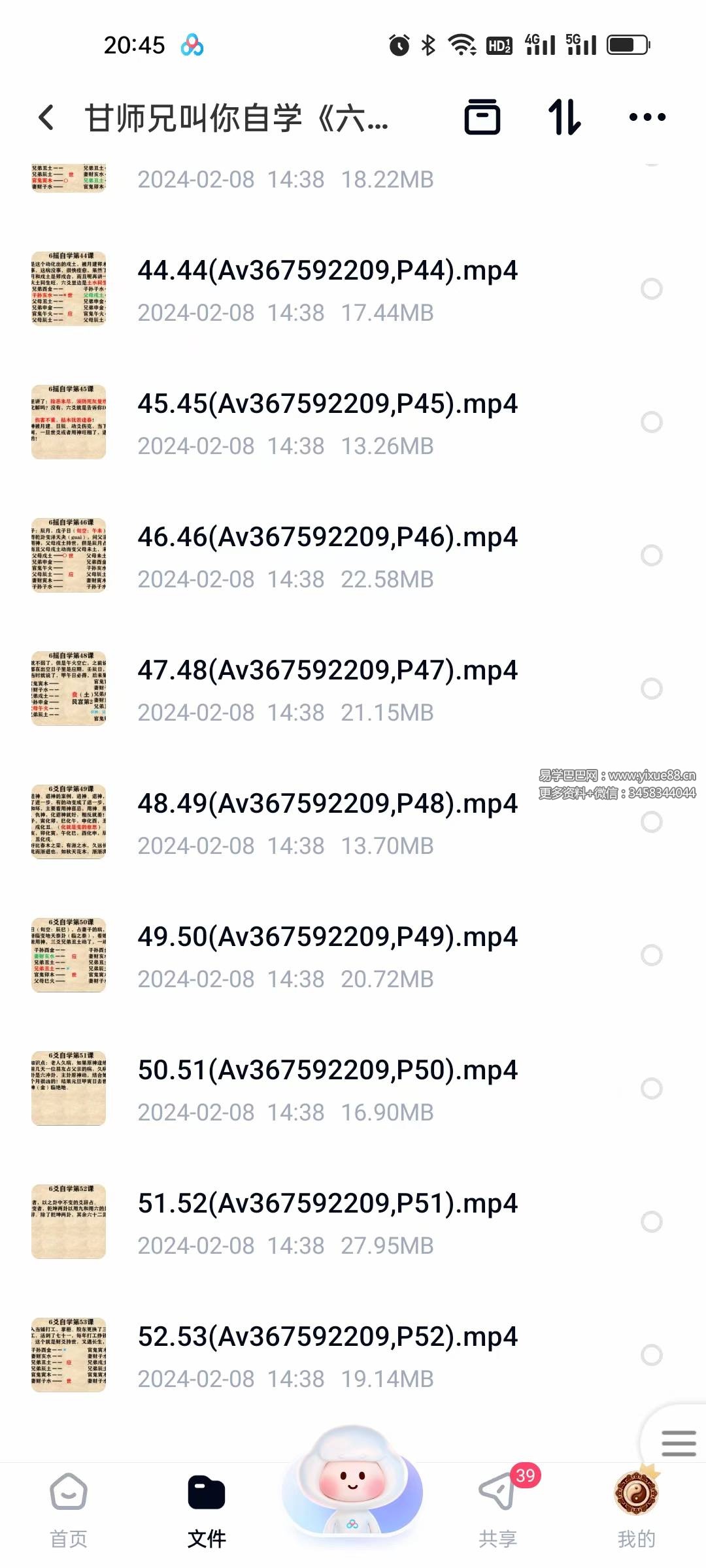706x1568 pixels.
Task: Open the sort order options
Action: tap(564, 118)
